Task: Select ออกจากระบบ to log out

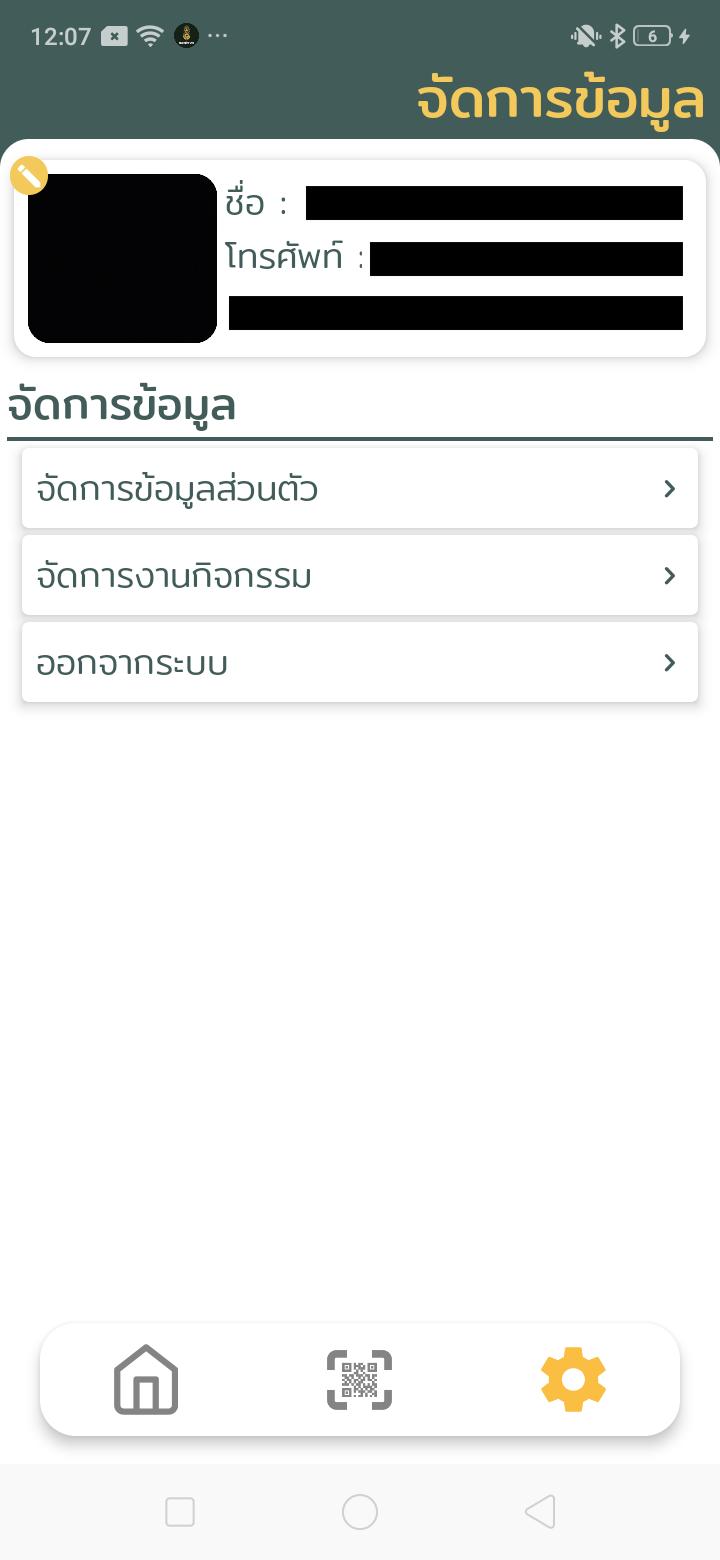Action: pyautogui.click(x=360, y=662)
